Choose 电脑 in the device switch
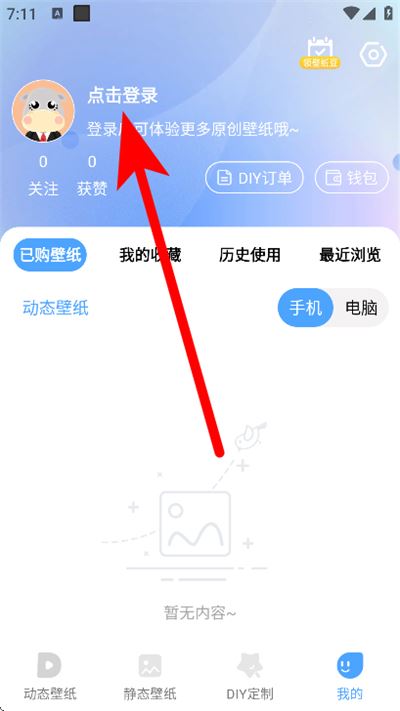 click(x=361, y=308)
